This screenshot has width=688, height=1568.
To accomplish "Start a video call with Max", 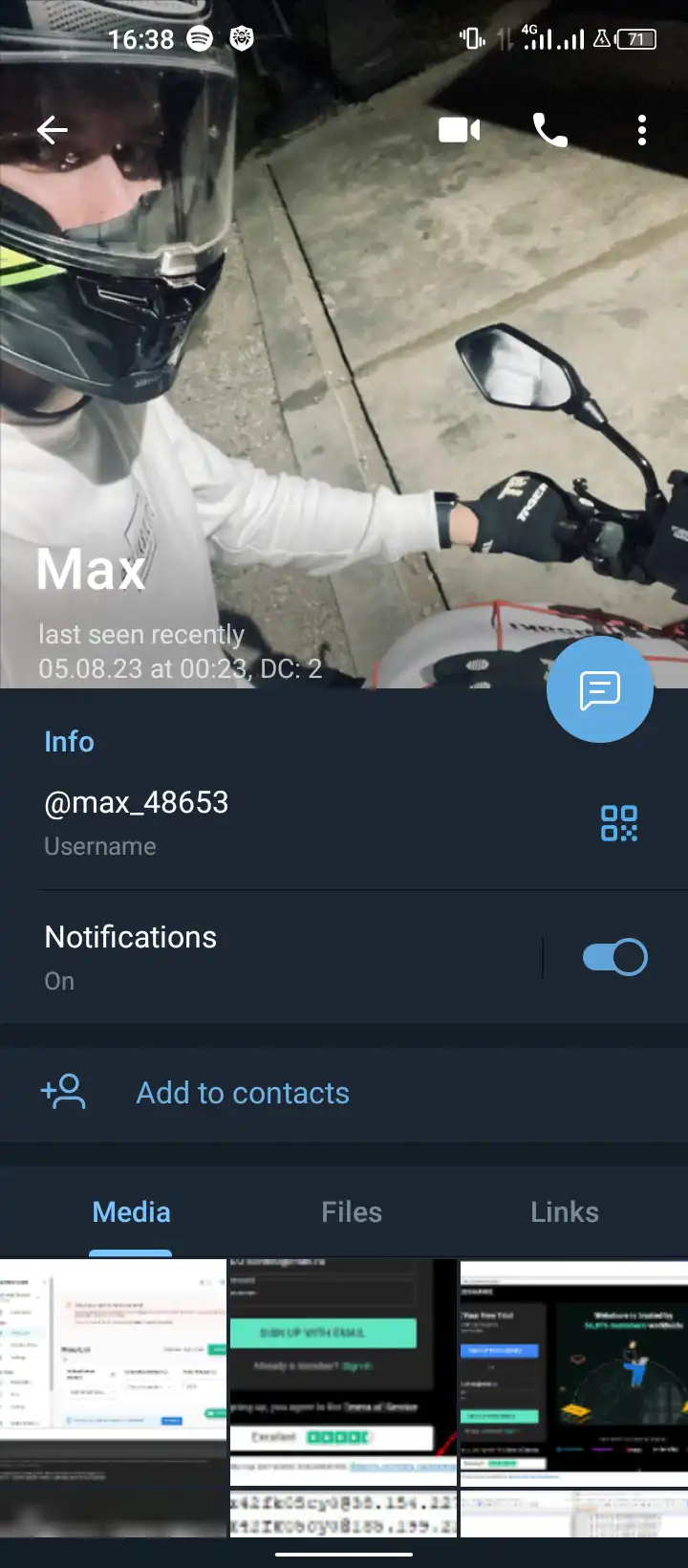I will 459,130.
